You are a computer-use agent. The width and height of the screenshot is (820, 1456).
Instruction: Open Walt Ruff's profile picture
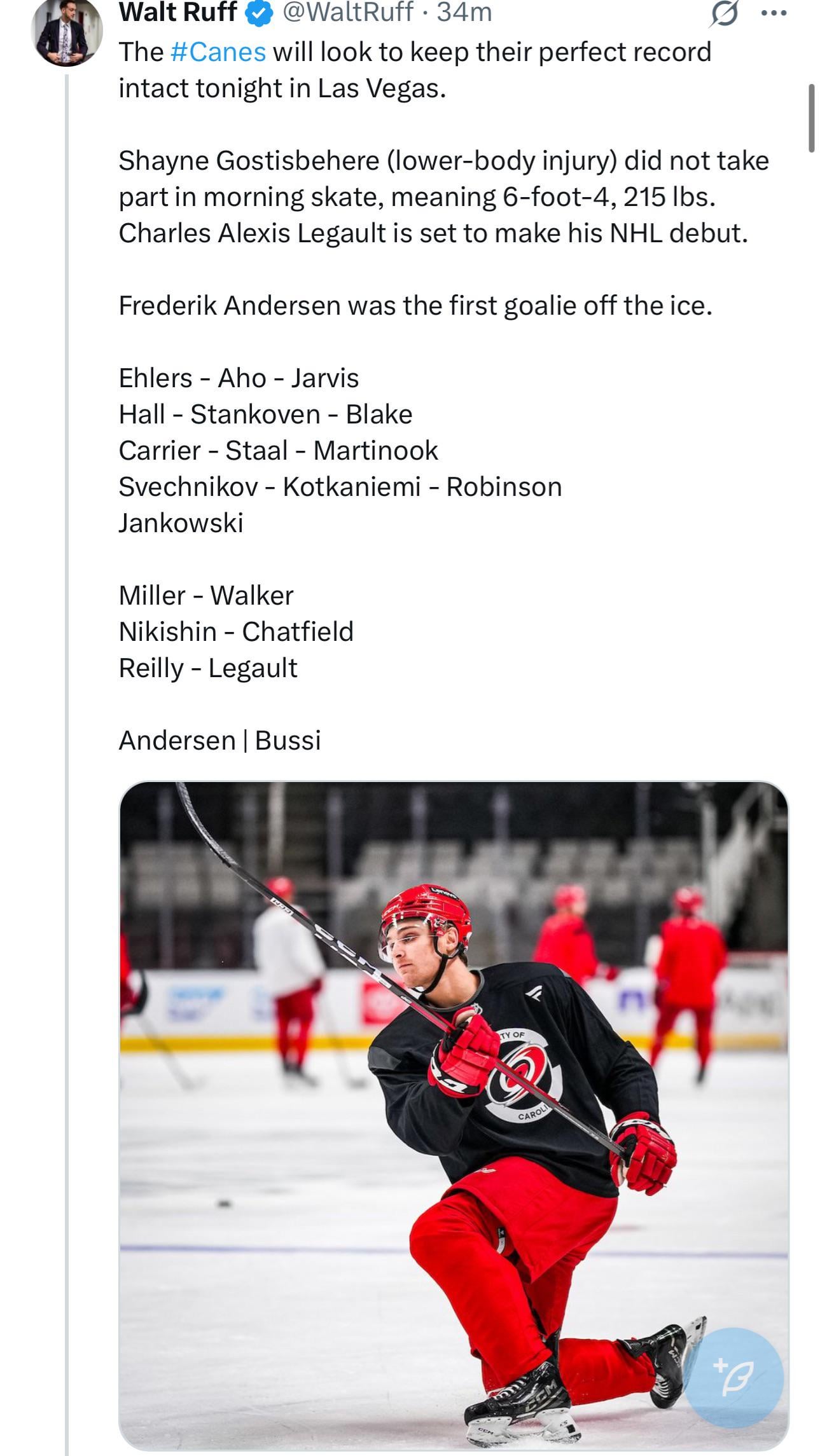point(66,33)
